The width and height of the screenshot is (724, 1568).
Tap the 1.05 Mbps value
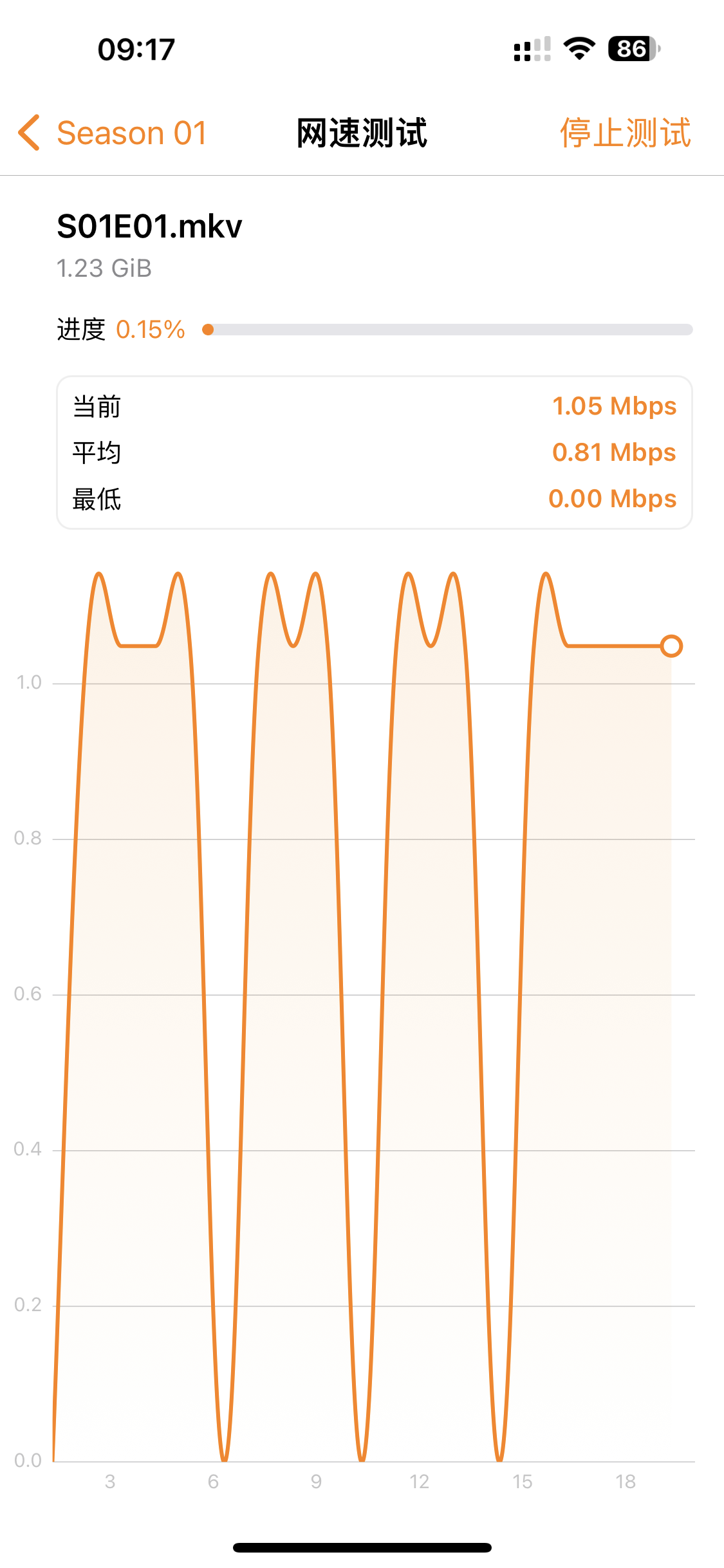coord(615,406)
